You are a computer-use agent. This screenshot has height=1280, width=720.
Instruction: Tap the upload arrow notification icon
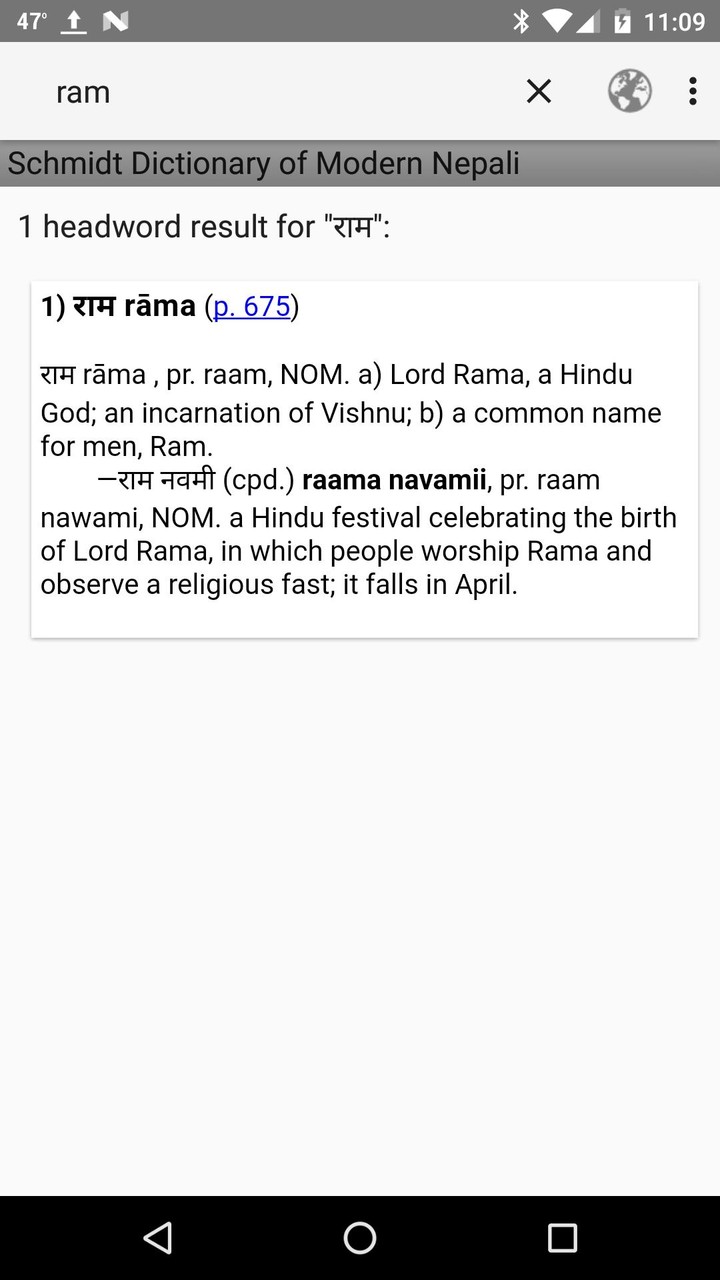pos(72,20)
